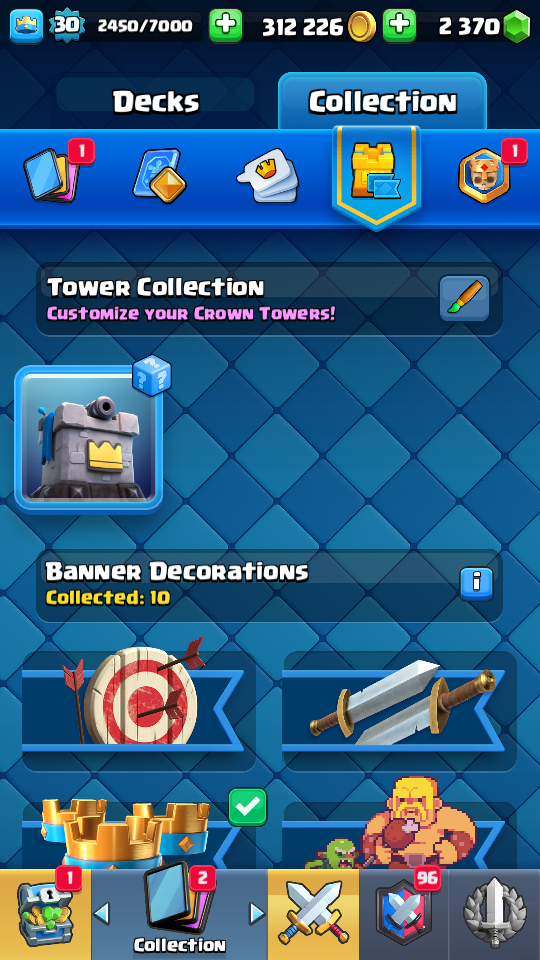Open the Events sword-laurel tab

(495, 915)
